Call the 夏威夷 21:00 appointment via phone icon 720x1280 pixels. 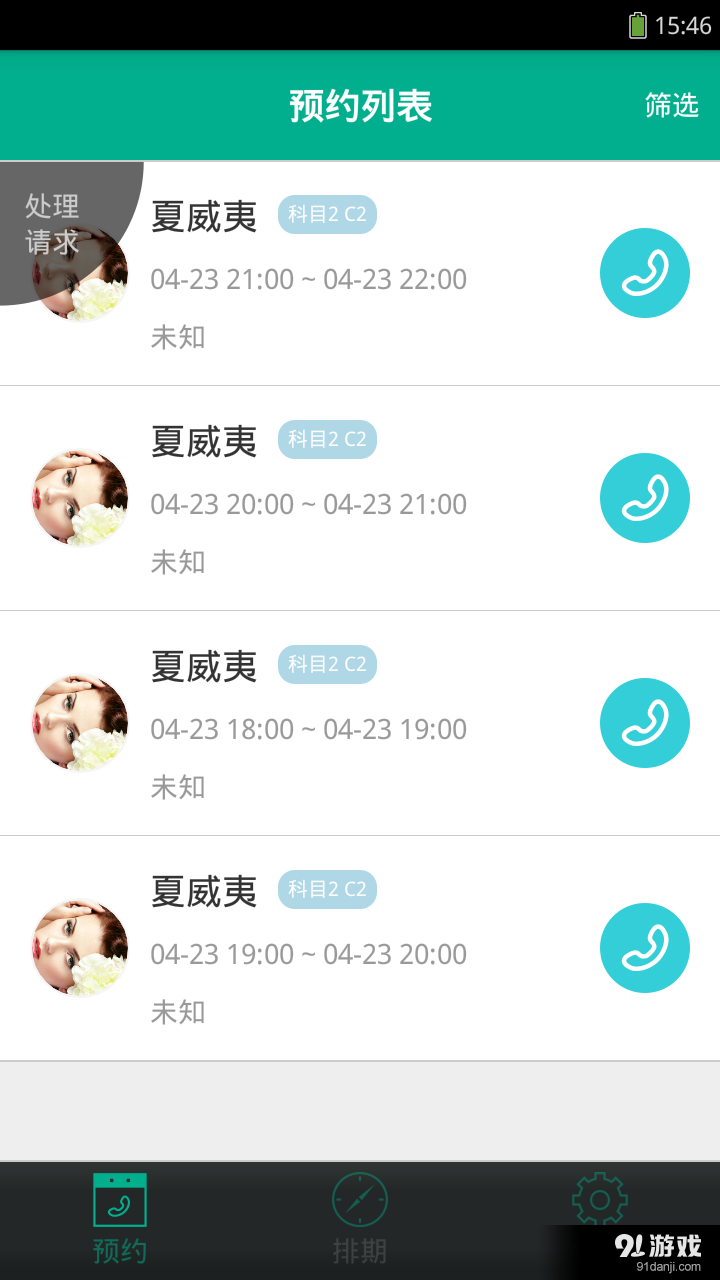645,273
